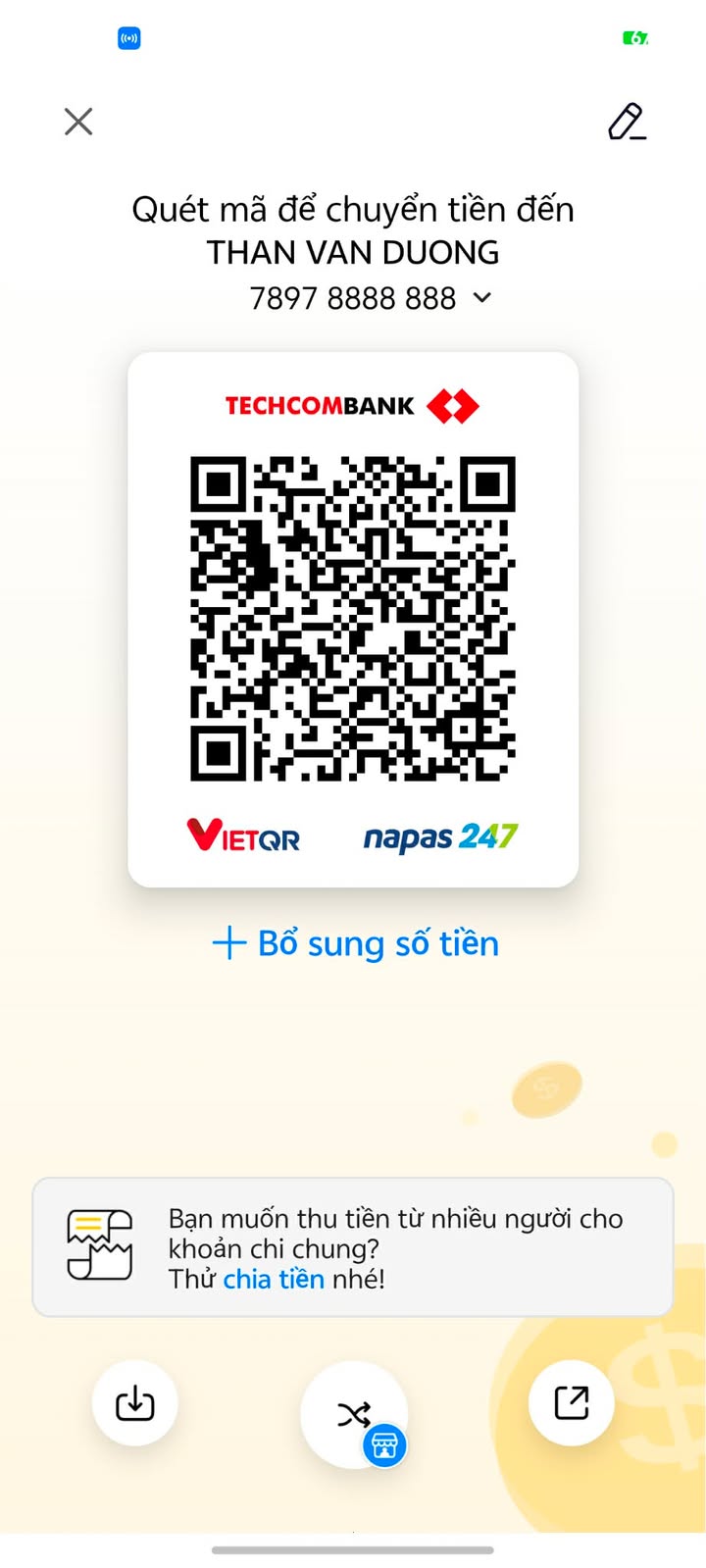Add an amount via Bổ sung số tiền
This screenshot has width=706, height=1568.
355,943
